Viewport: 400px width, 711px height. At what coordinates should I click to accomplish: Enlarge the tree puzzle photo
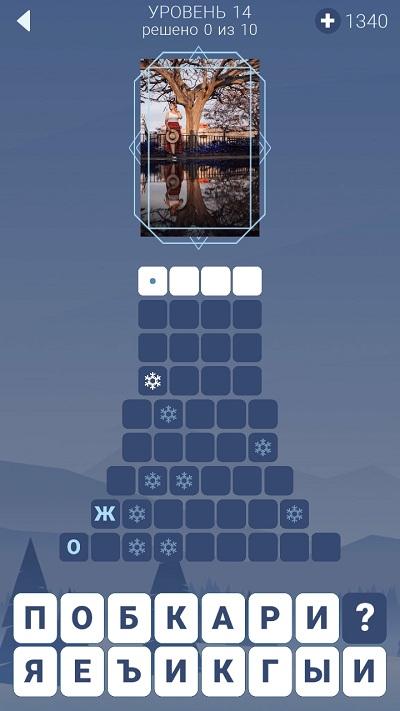[x=200, y=147]
